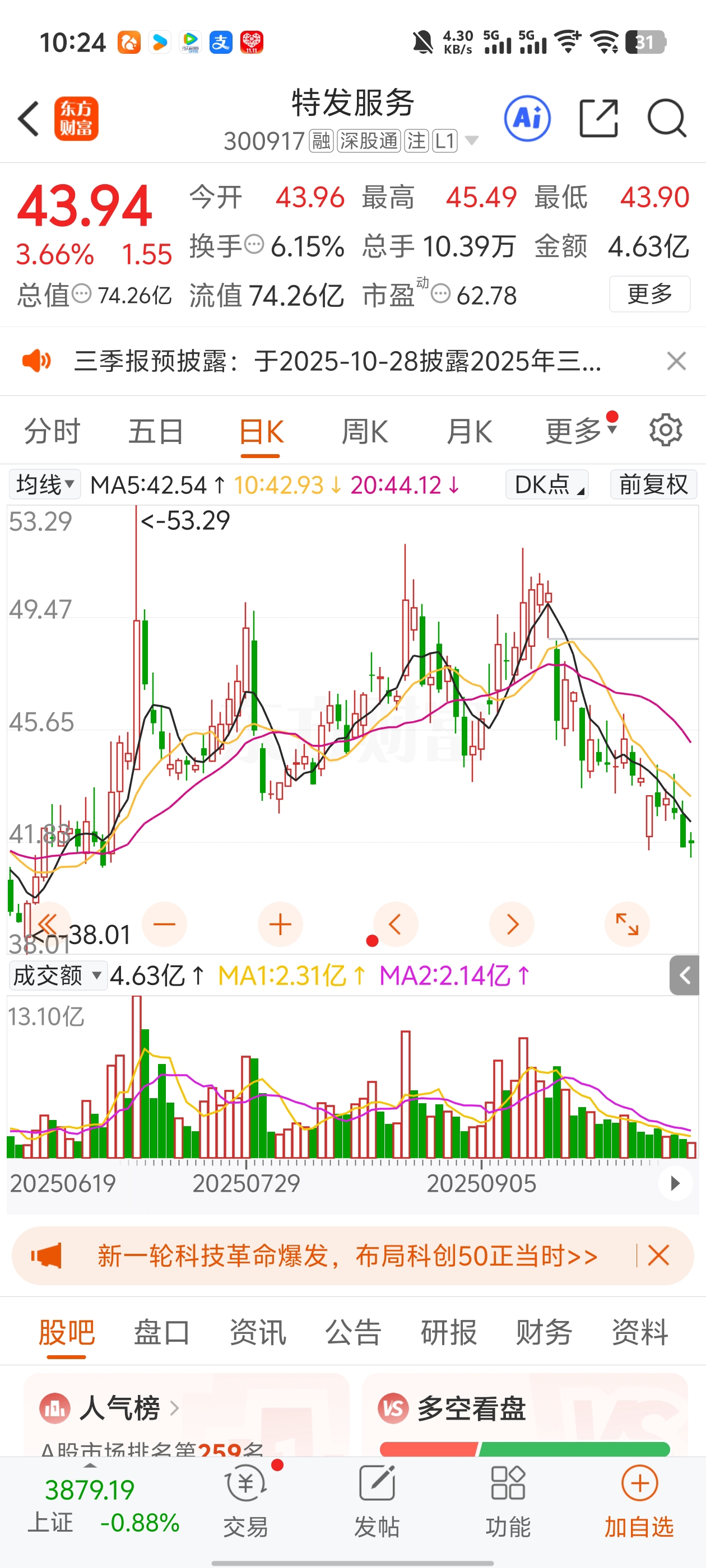706x1568 pixels.
Task: Open the 成交额 indicator dropdown
Action: 57,975
